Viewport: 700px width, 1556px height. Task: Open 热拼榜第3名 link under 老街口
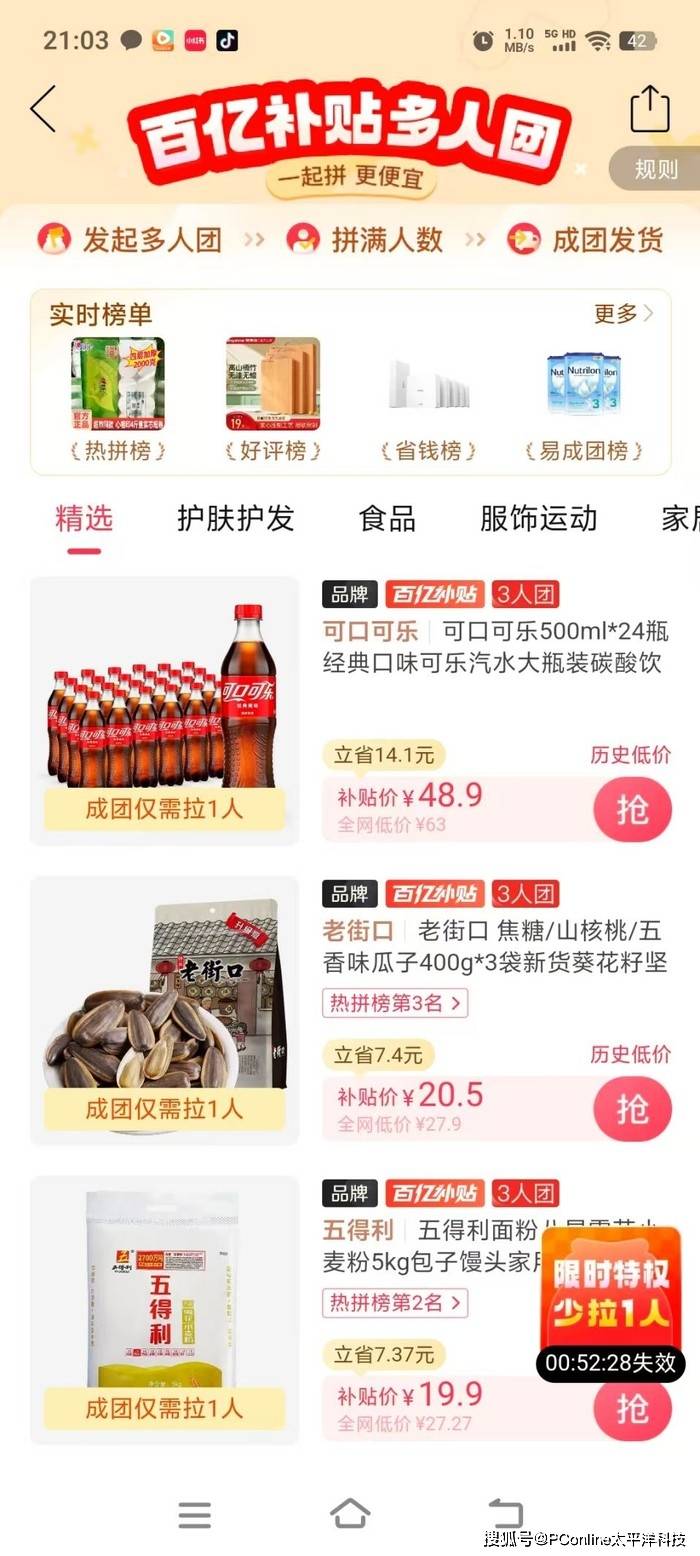point(395,1002)
